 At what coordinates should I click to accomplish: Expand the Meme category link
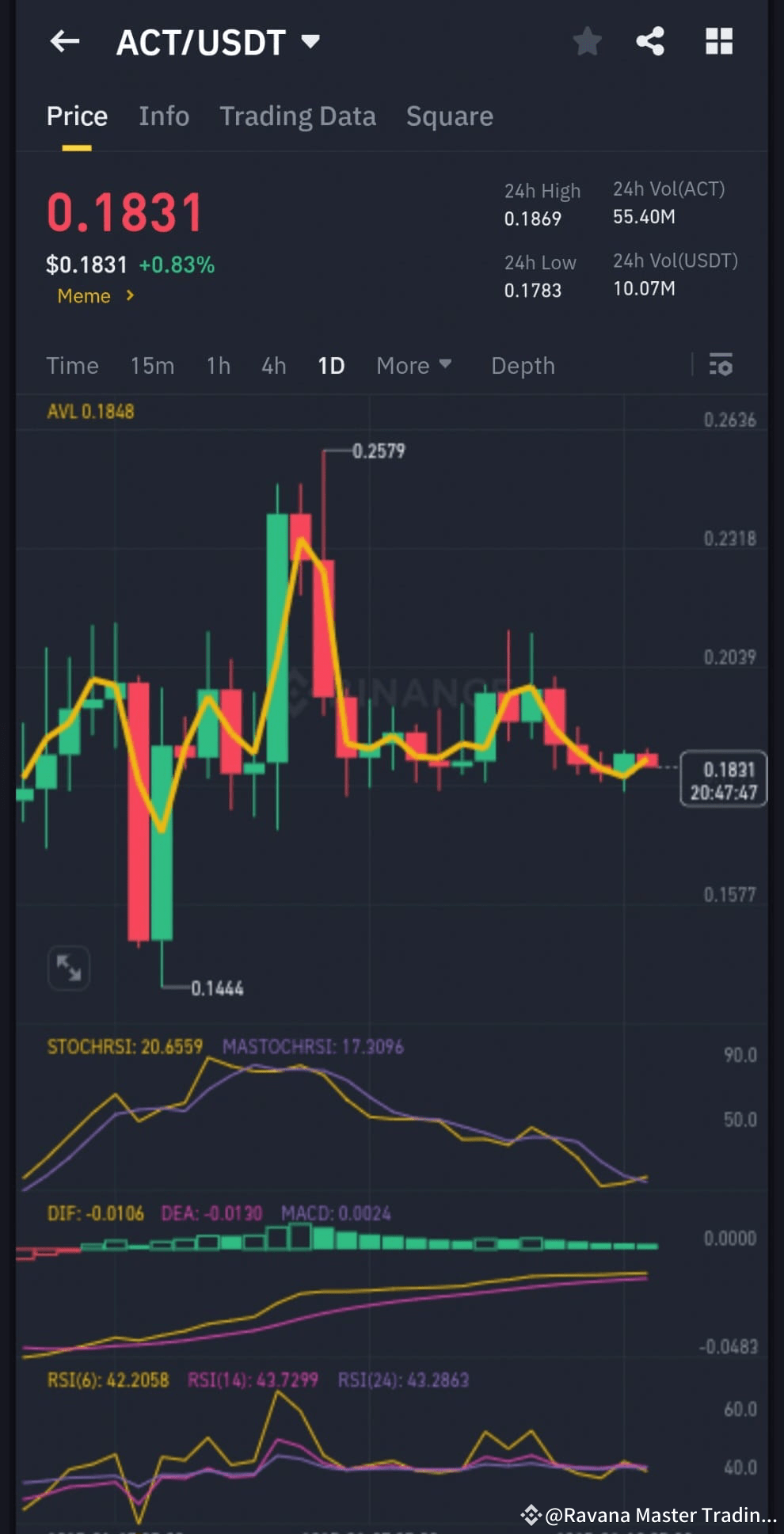[94, 295]
